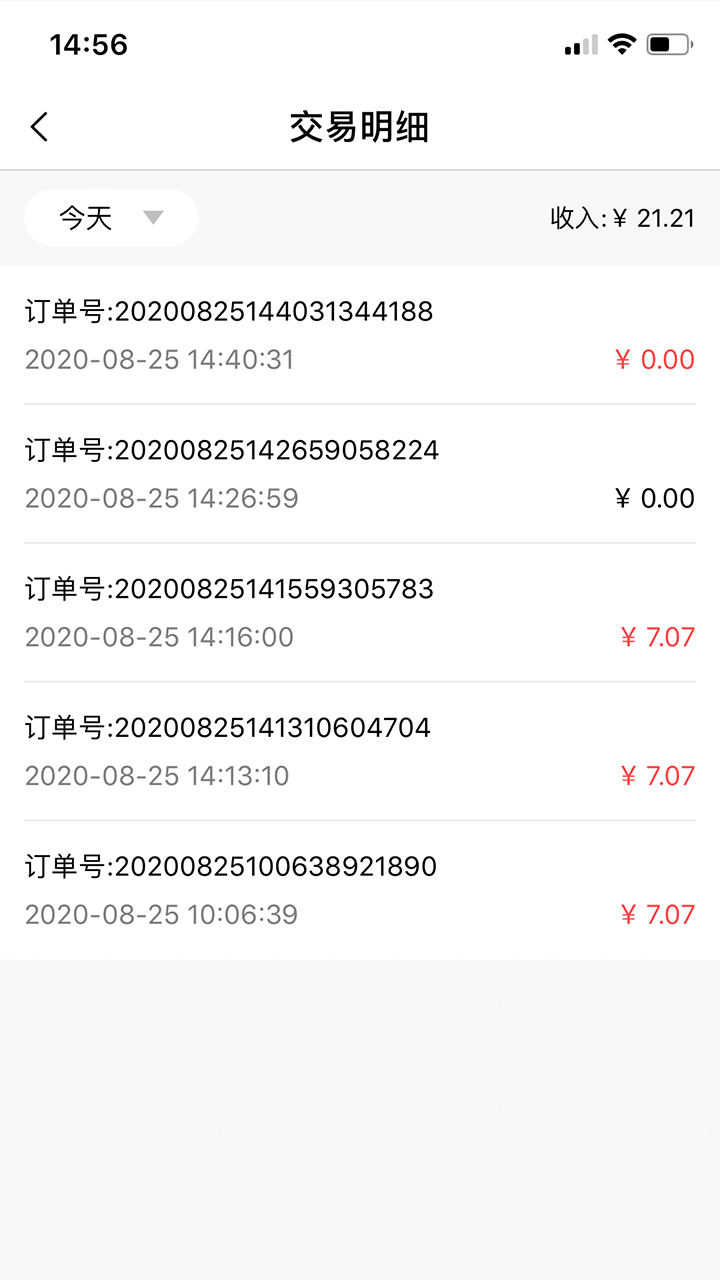Screen dimensions: 720x1280
Task: View transaction 20200825100638921890
Action: pos(360,890)
